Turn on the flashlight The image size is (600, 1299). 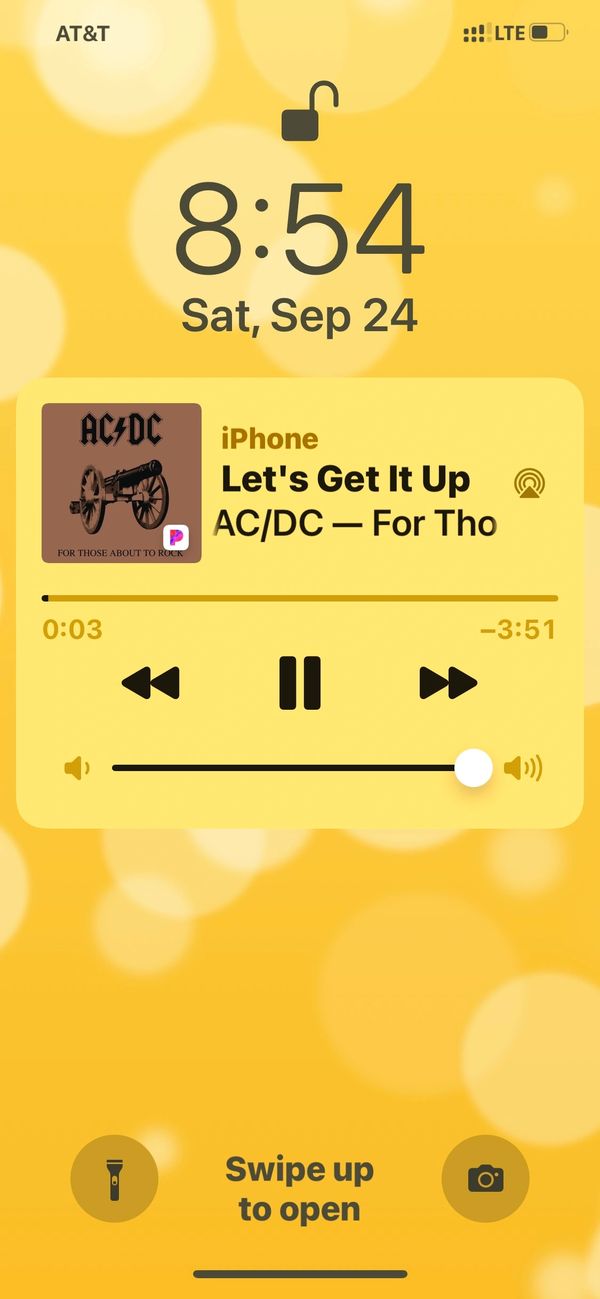[x=114, y=1180]
